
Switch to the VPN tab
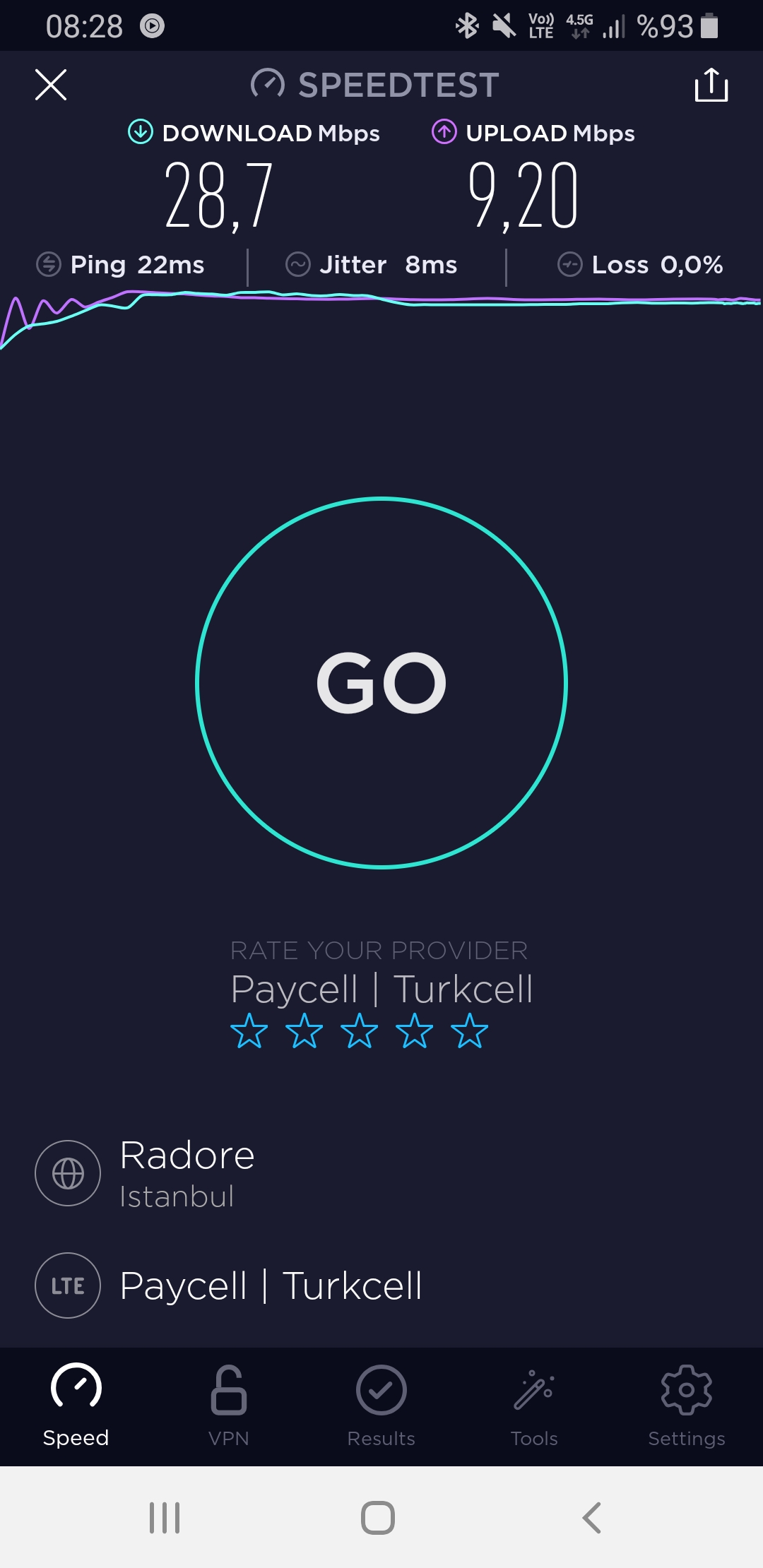point(229,1406)
